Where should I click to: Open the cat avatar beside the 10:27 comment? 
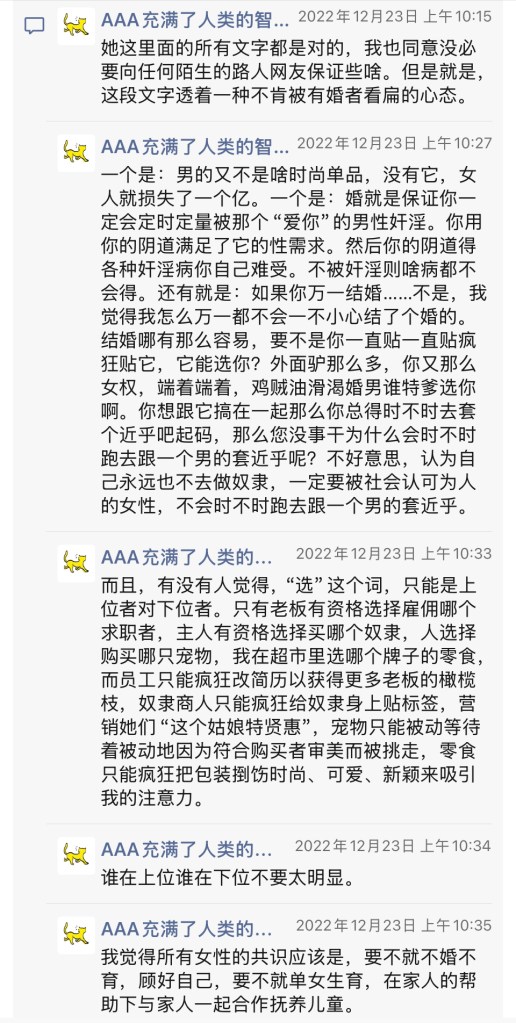pos(76,153)
